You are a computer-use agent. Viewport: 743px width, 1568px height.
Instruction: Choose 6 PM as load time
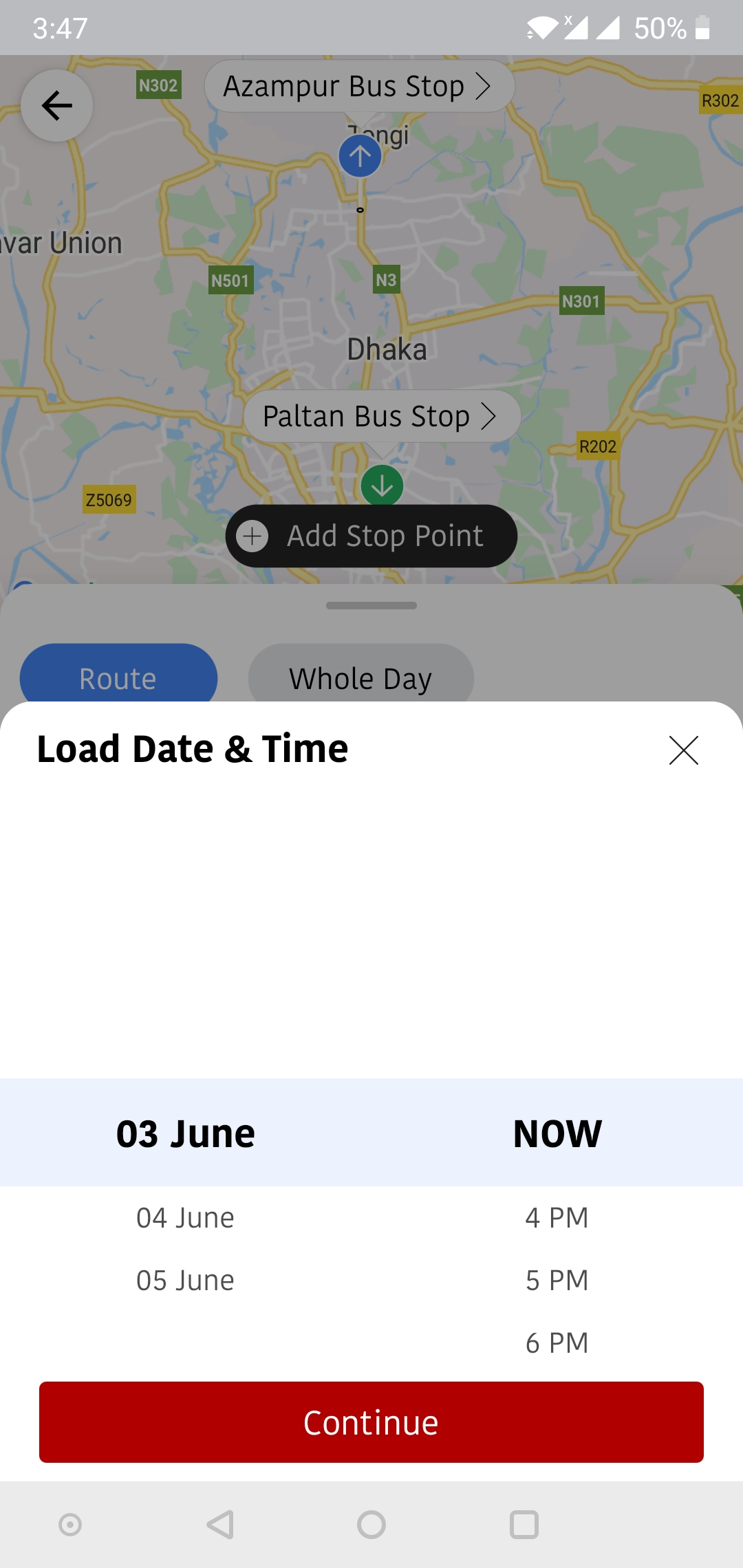(557, 1342)
